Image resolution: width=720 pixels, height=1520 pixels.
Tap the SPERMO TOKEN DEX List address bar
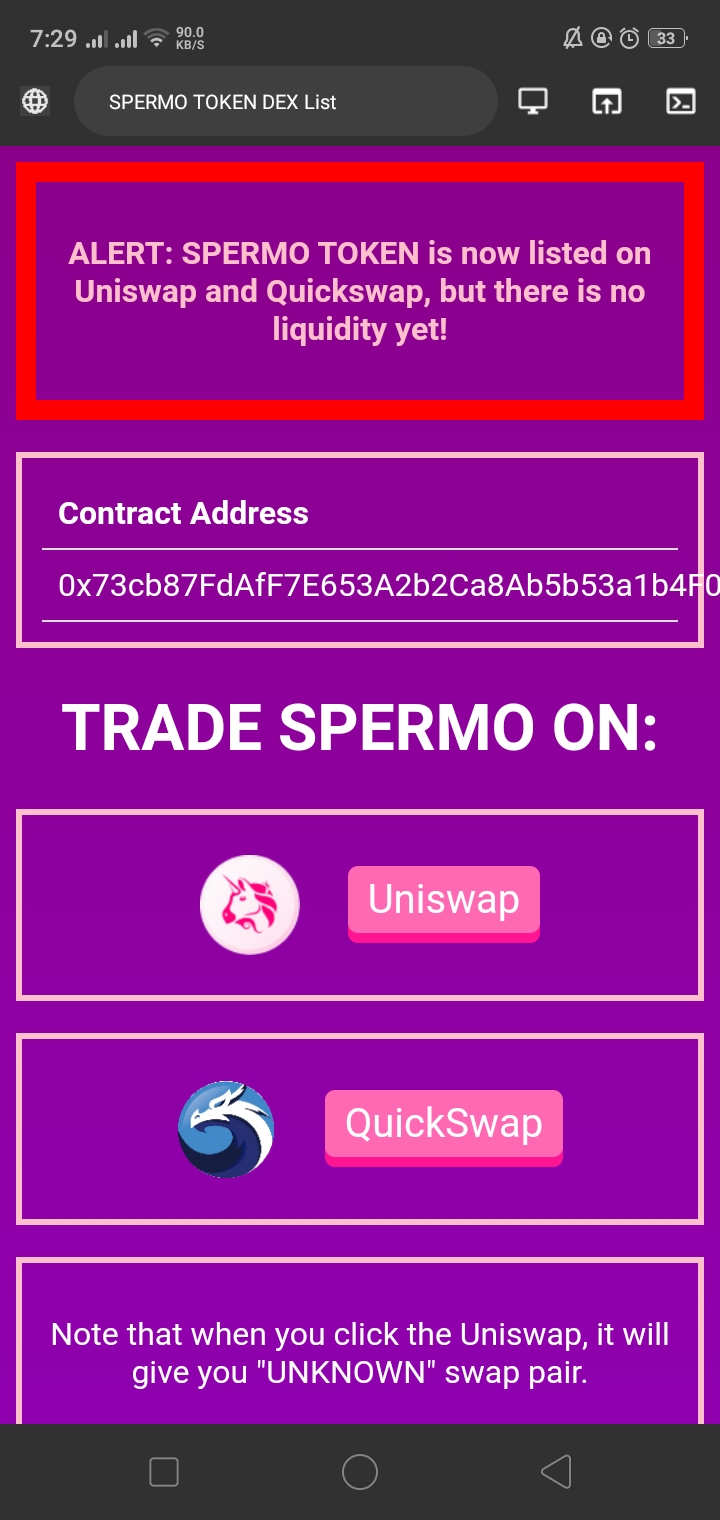[285, 102]
